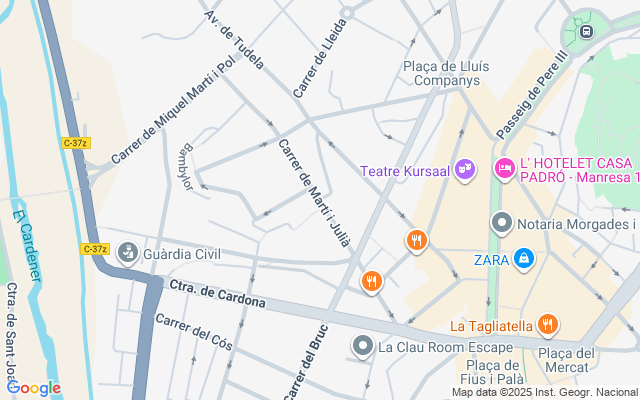Tap the Notaria Morgades place marker

tap(502, 223)
